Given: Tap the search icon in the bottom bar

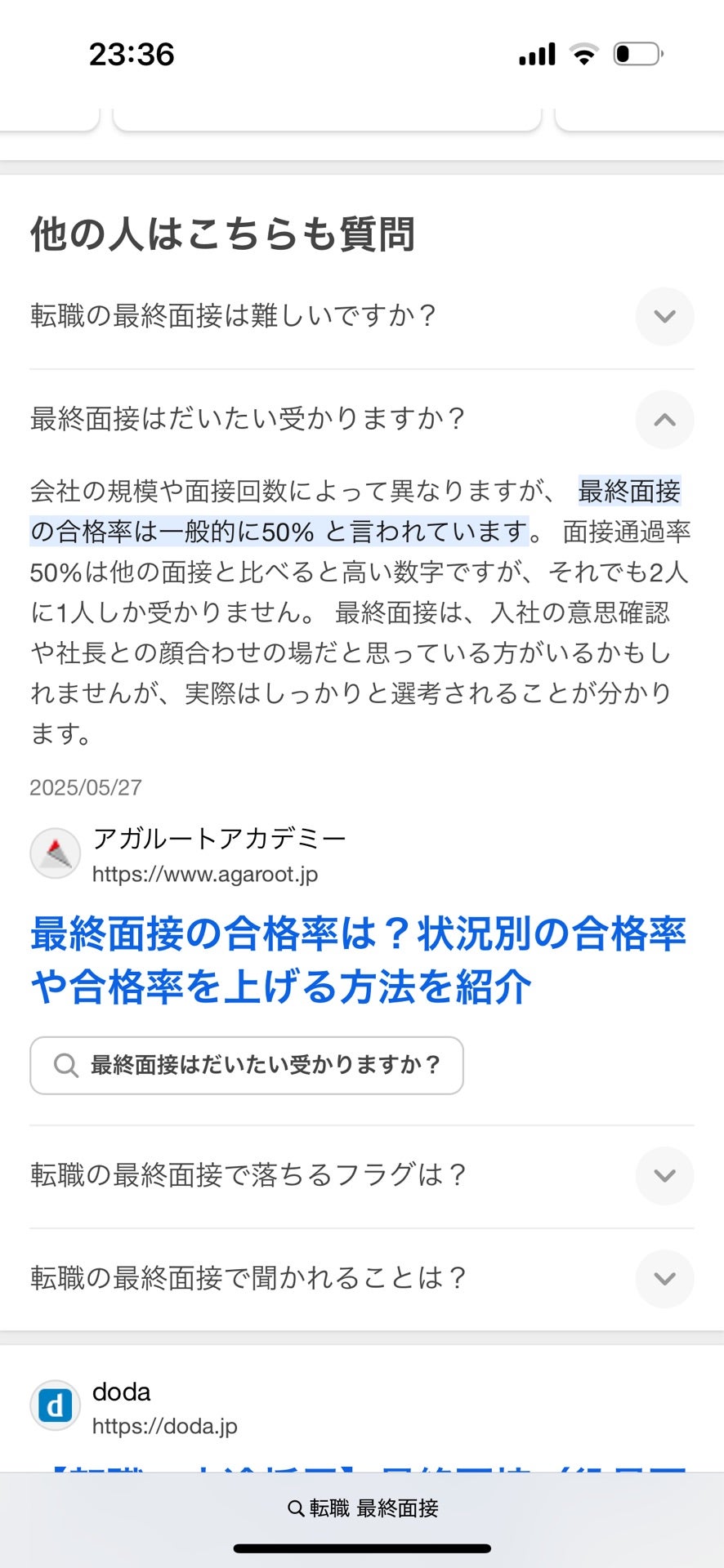Looking at the screenshot, I should tap(296, 1509).
